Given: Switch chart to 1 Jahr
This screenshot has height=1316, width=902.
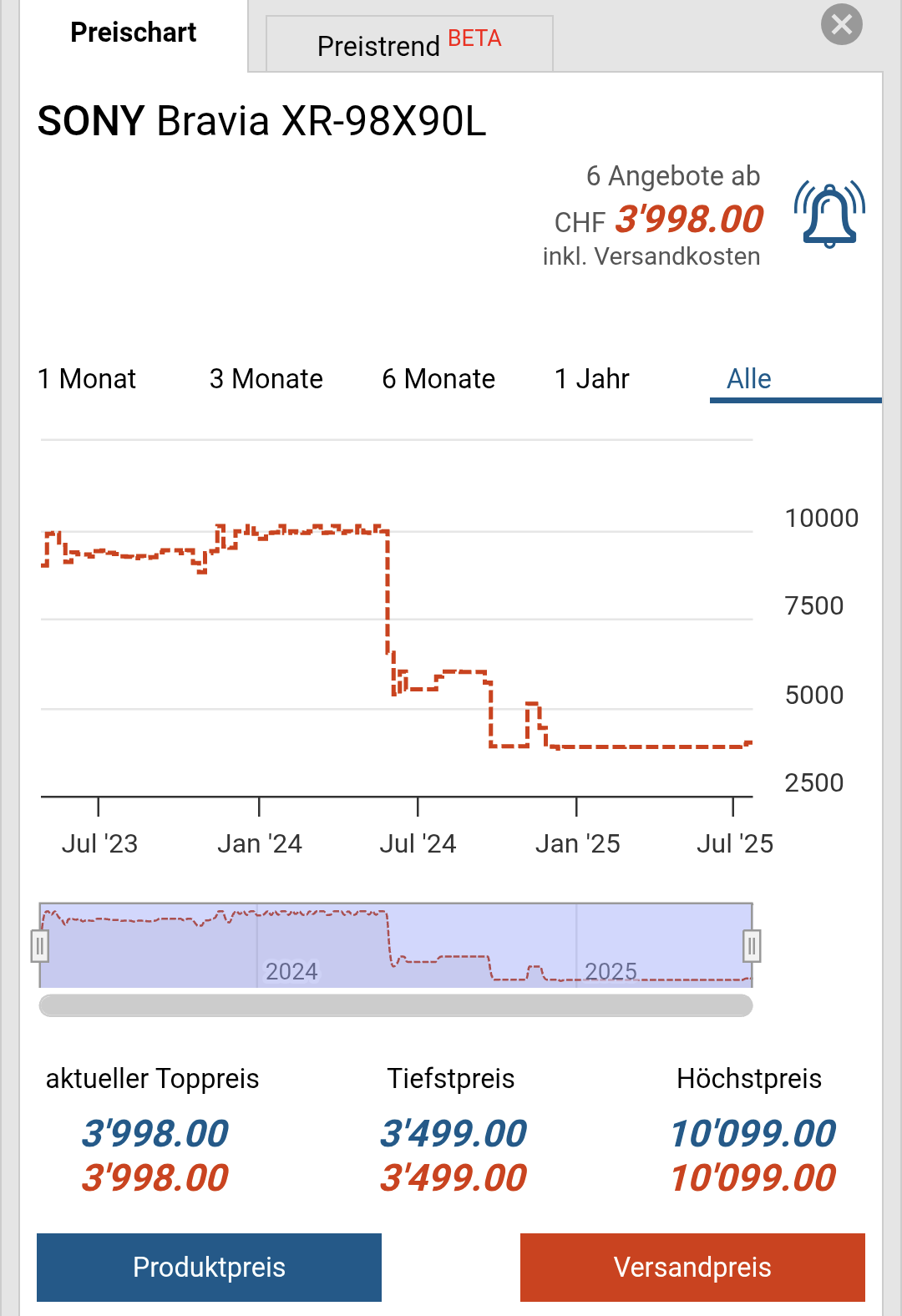Looking at the screenshot, I should click(x=592, y=379).
